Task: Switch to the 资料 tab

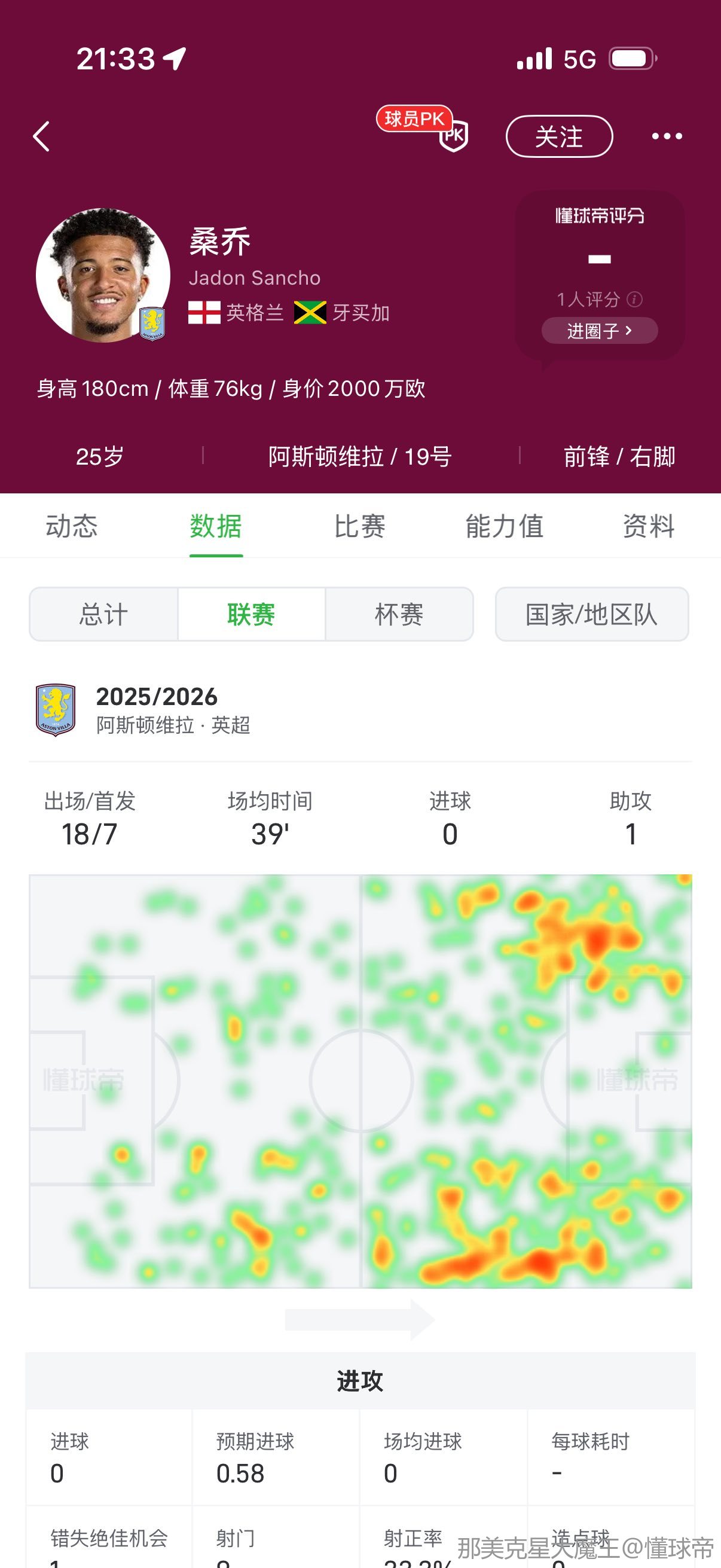Action: coord(648,526)
